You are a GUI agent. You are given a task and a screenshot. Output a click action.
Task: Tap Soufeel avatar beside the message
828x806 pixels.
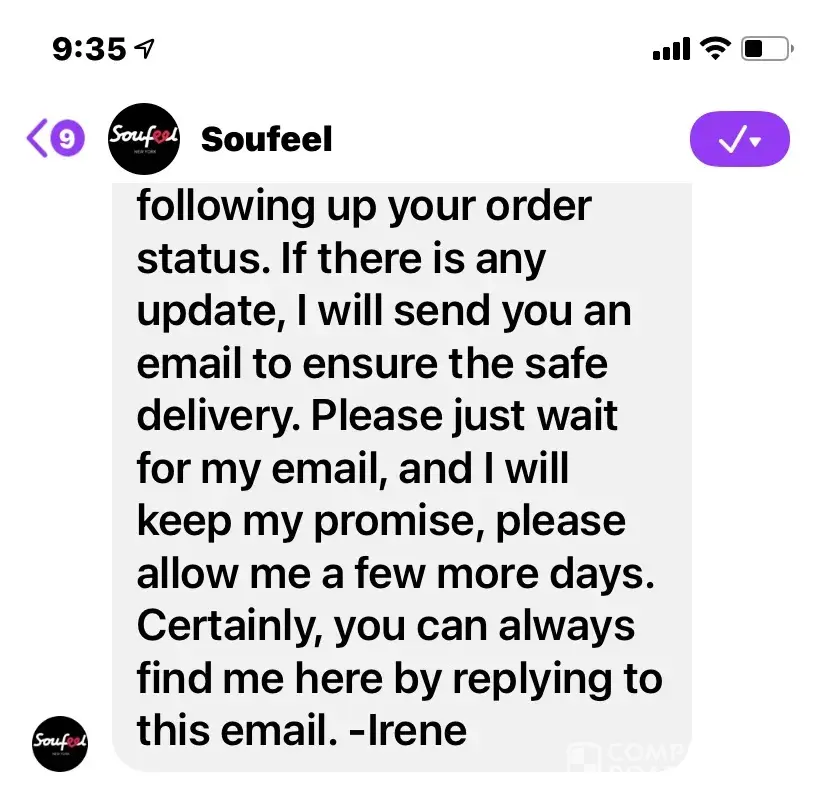point(60,743)
